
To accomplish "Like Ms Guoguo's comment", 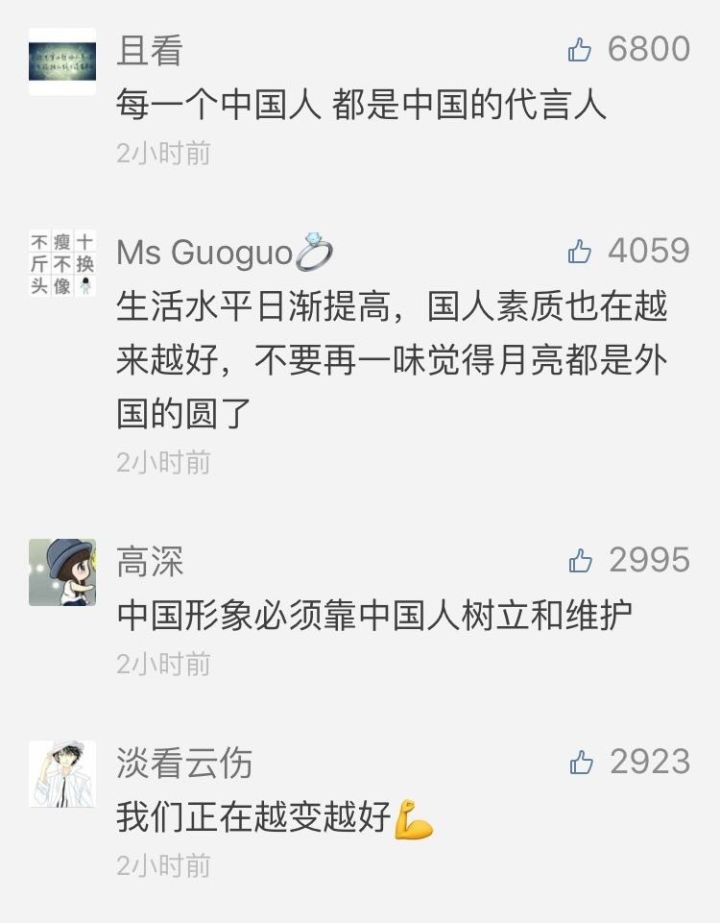I will pos(580,252).
